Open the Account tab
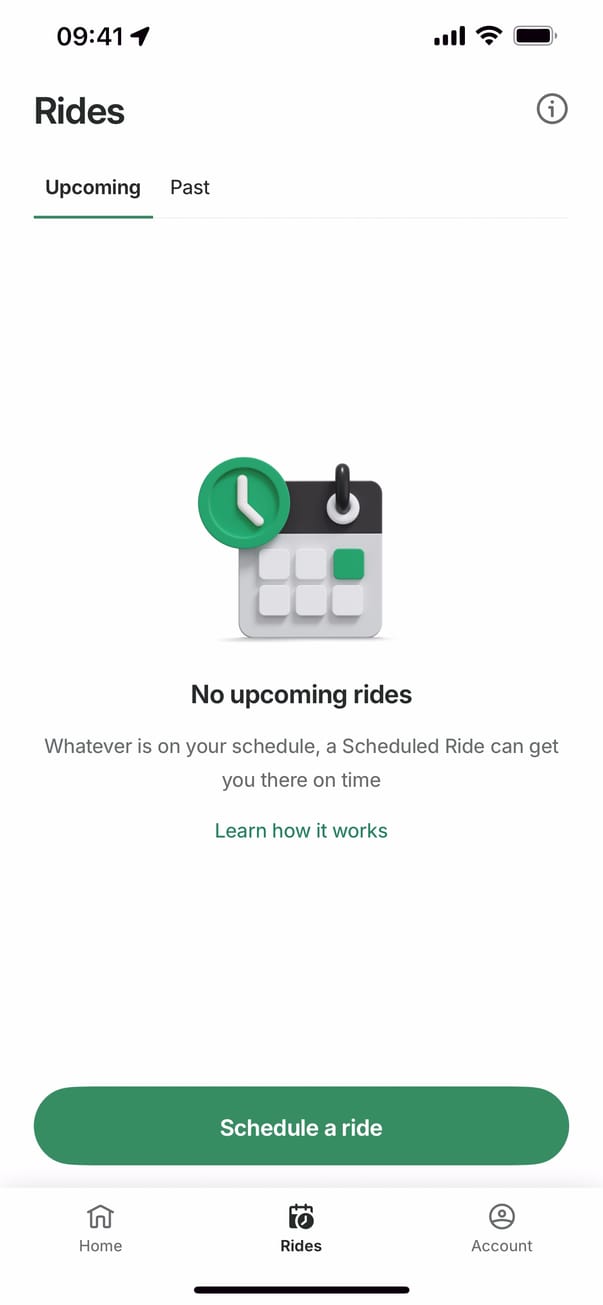 tap(501, 1228)
